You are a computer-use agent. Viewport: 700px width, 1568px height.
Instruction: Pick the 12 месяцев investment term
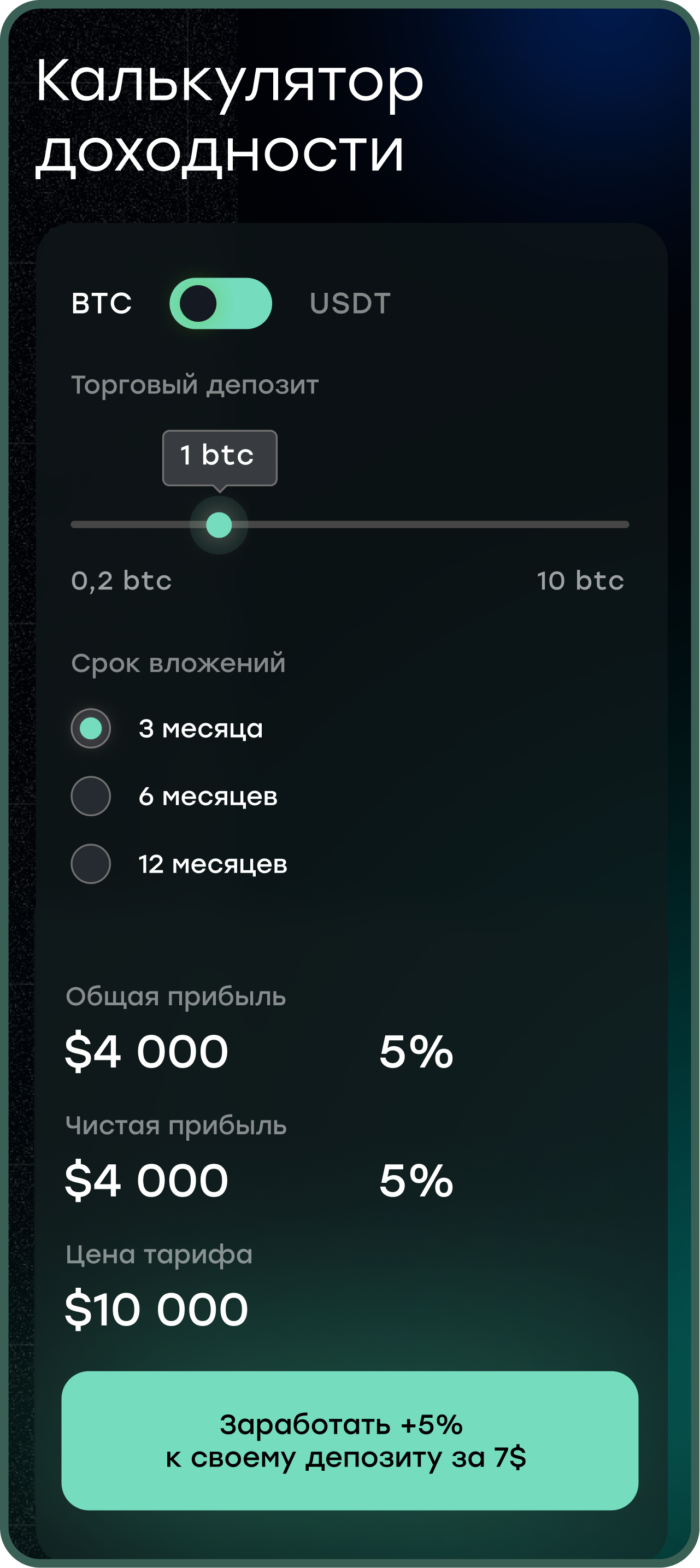[91, 864]
